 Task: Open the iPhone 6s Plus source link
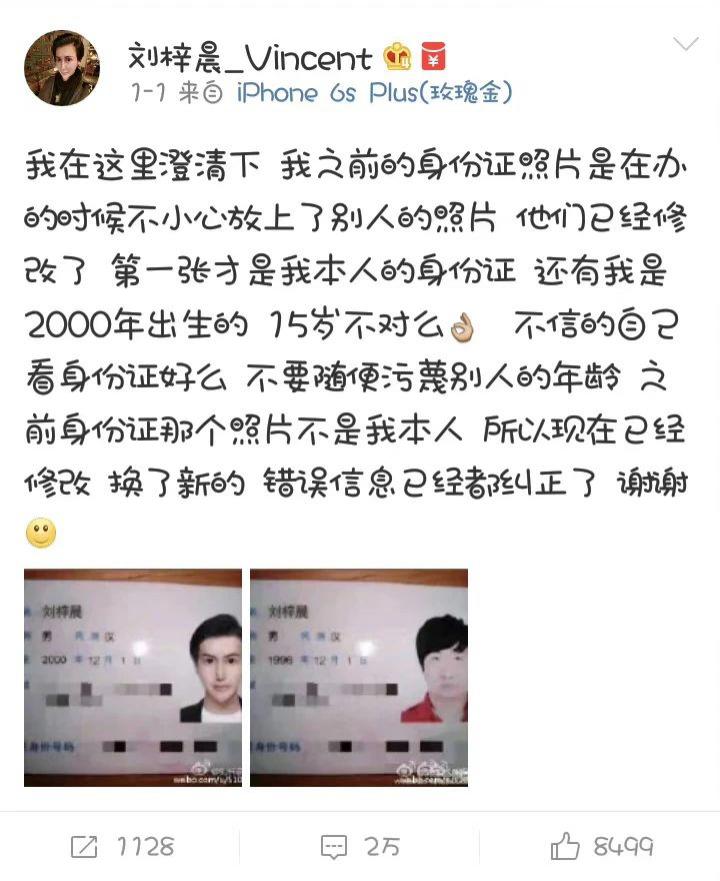click(x=375, y=93)
